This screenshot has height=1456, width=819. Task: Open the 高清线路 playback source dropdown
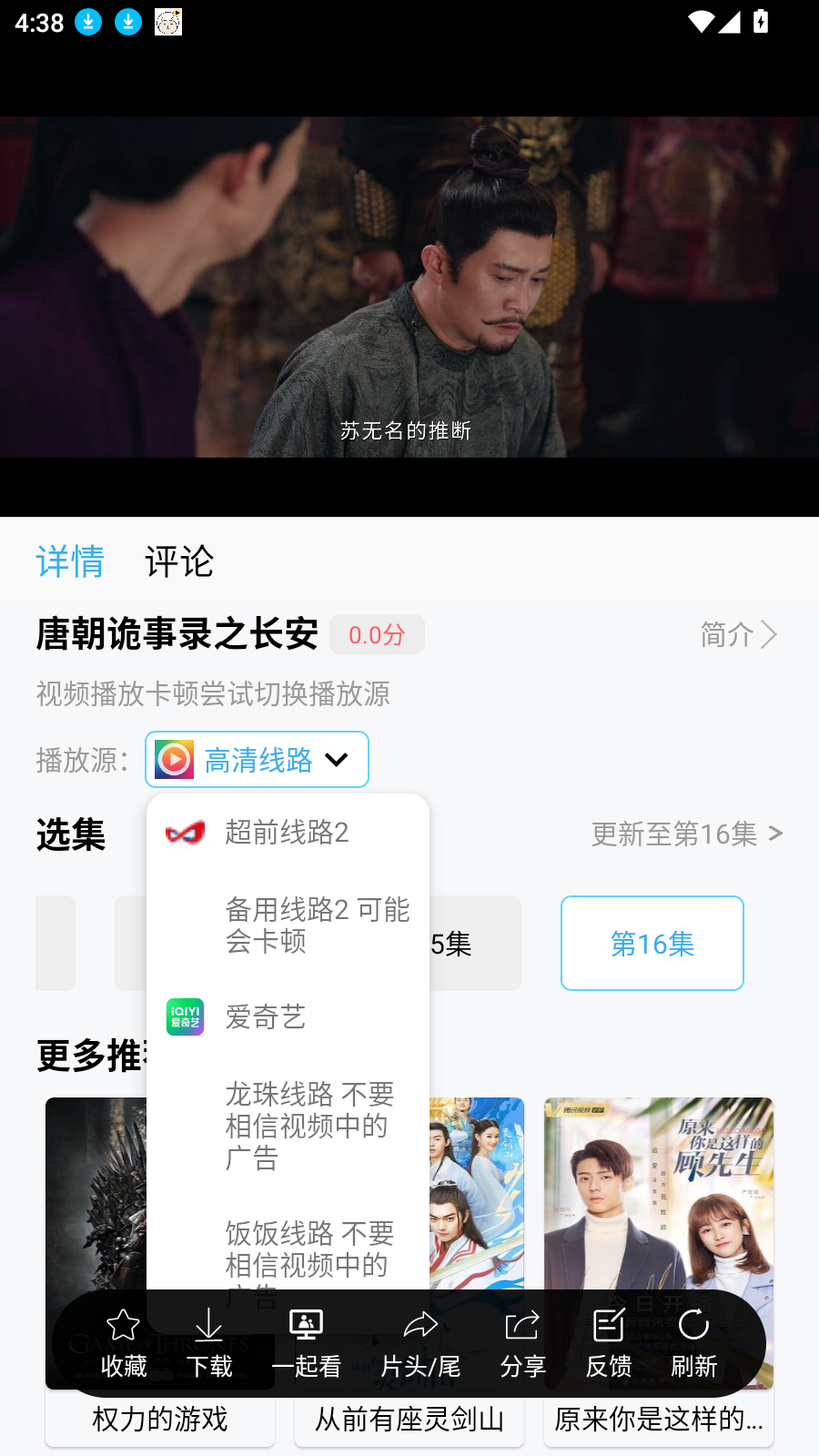(257, 759)
